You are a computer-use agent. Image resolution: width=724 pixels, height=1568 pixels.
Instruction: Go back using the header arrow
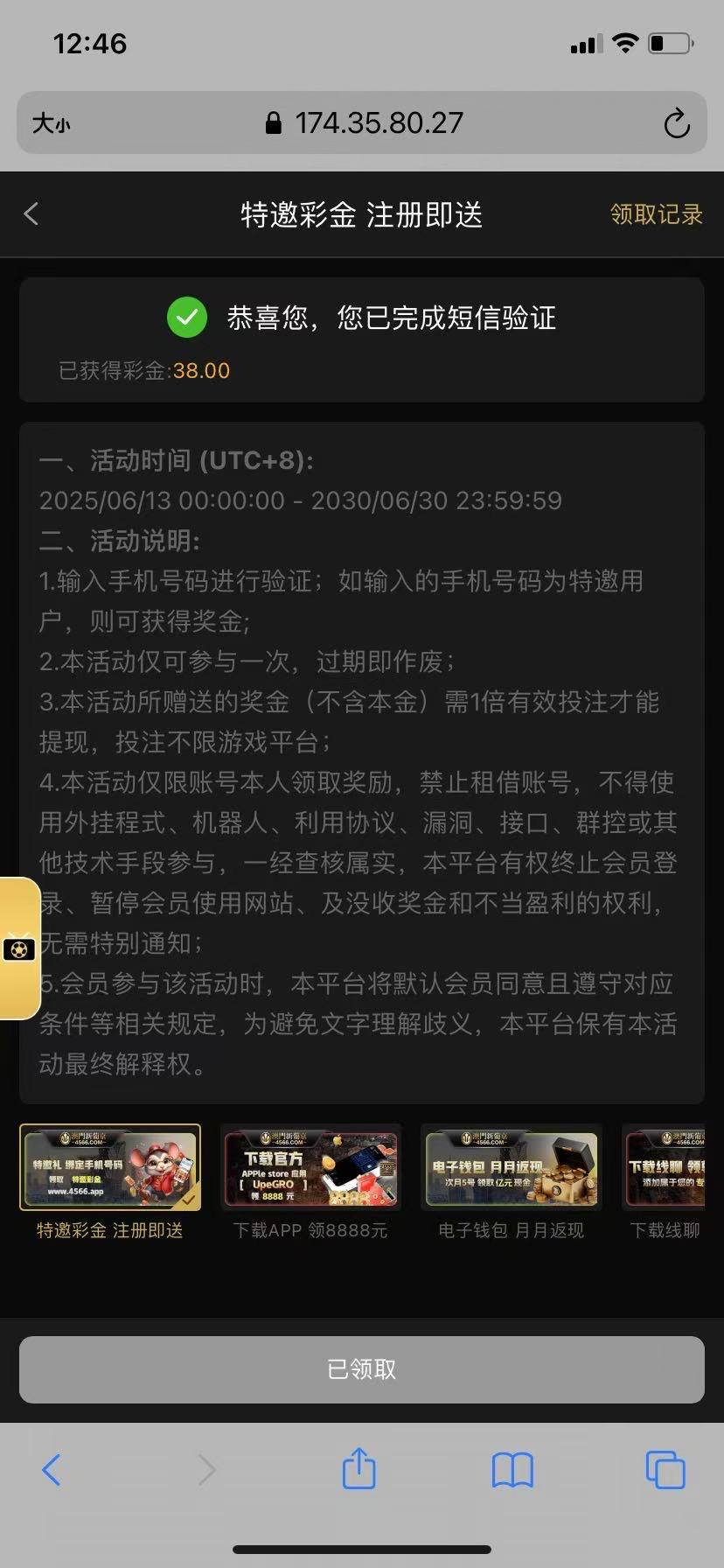click(31, 214)
